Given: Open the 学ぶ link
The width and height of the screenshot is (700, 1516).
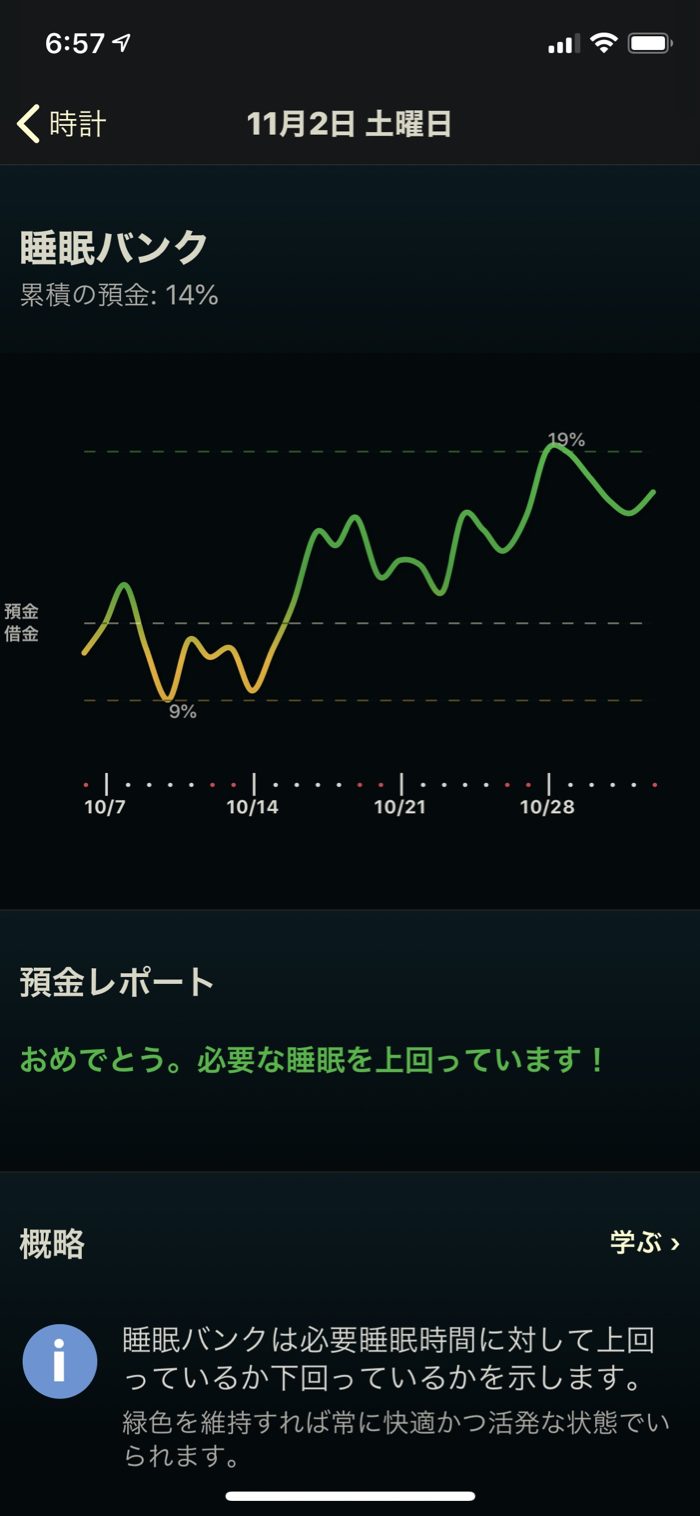Looking at the screenshot, I should tap(644, 1243).
